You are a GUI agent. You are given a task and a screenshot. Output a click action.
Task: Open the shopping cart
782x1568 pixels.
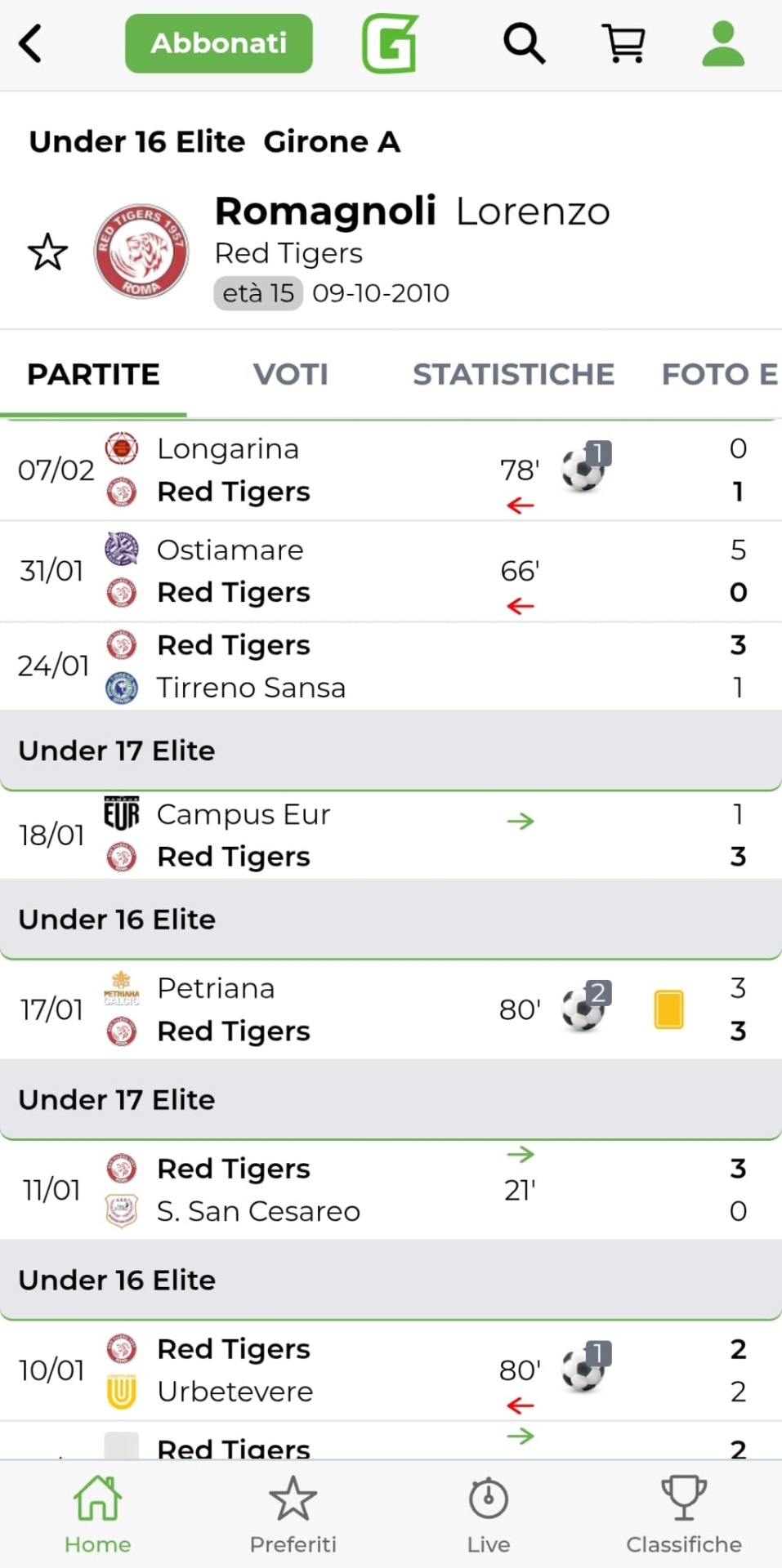coord(623,43)
